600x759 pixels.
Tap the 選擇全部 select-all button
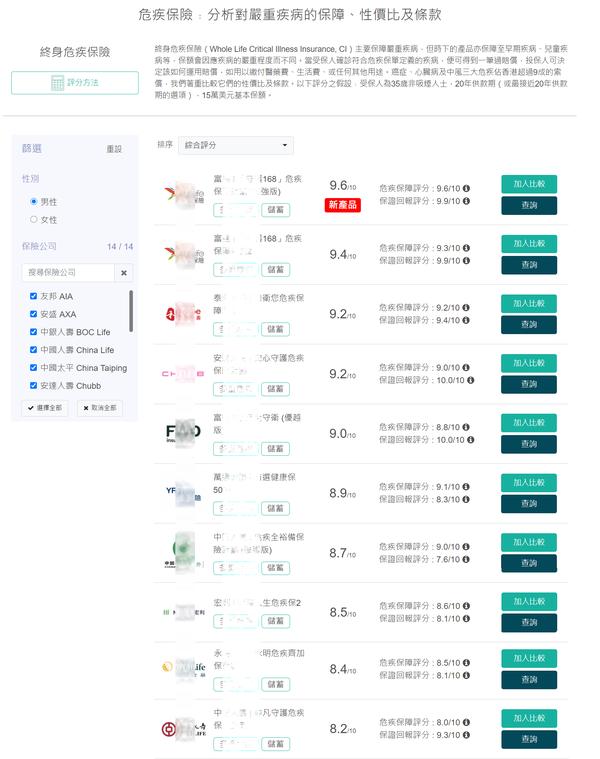[45, 408]
